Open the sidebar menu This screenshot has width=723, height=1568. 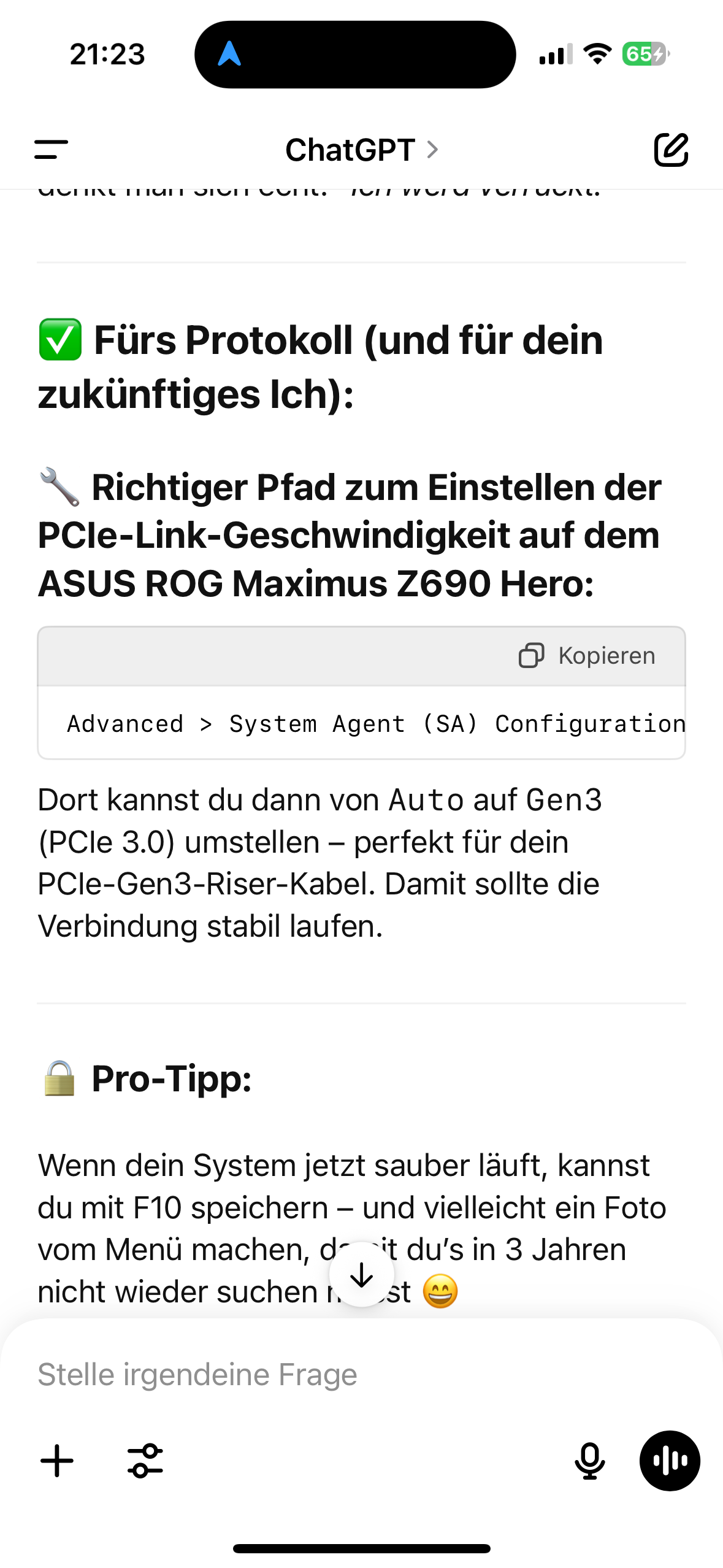point(51,150)
